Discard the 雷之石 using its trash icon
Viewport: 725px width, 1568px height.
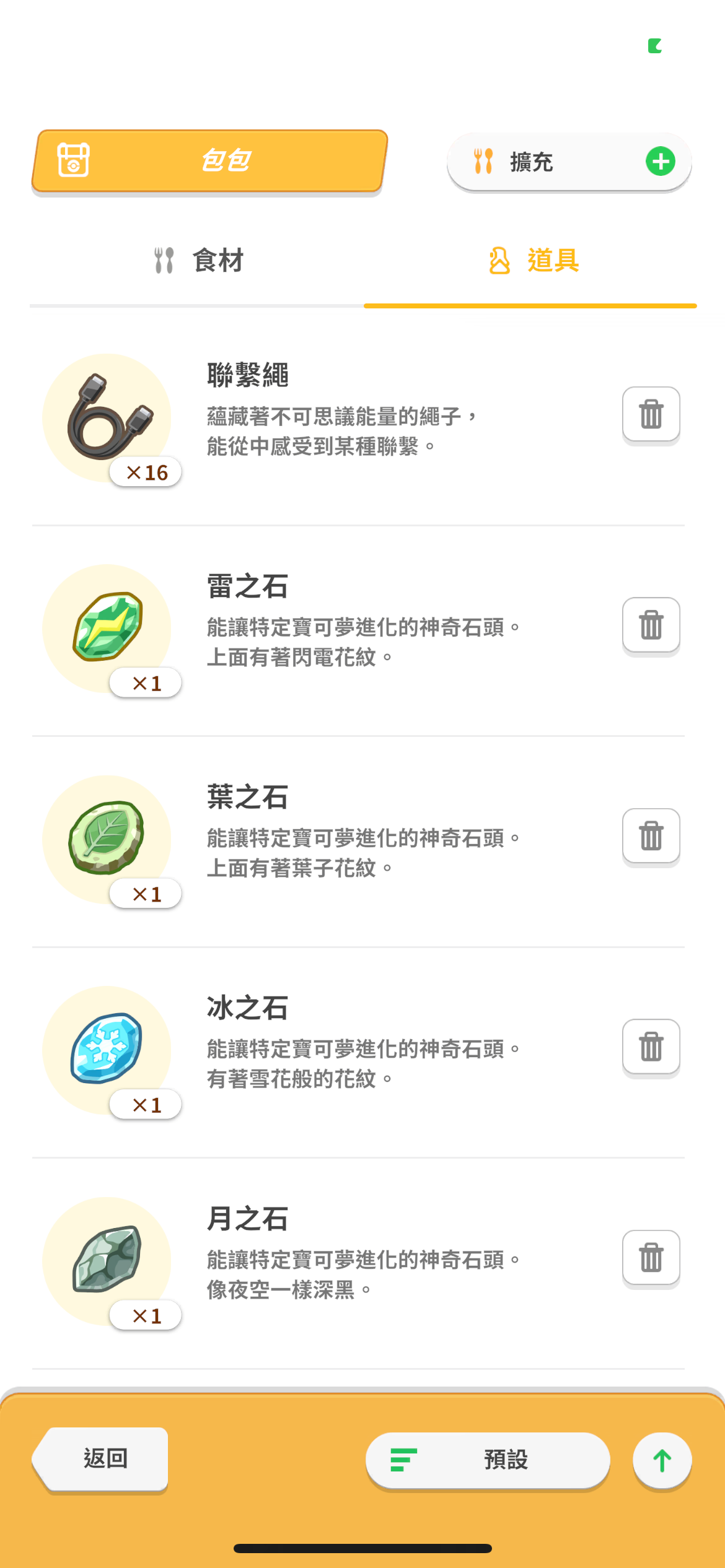tap(651, 625)
